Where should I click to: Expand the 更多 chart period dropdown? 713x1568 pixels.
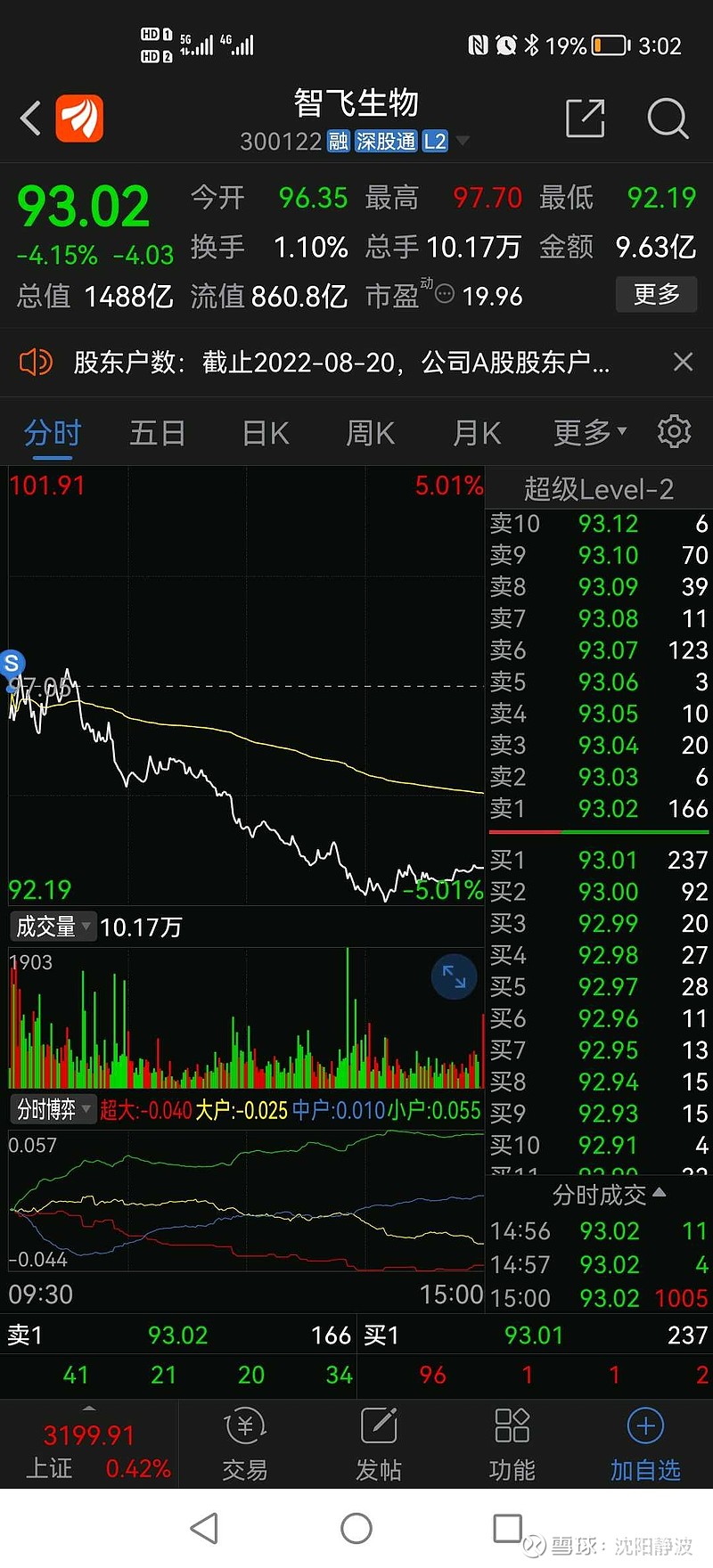click(590, 433)
